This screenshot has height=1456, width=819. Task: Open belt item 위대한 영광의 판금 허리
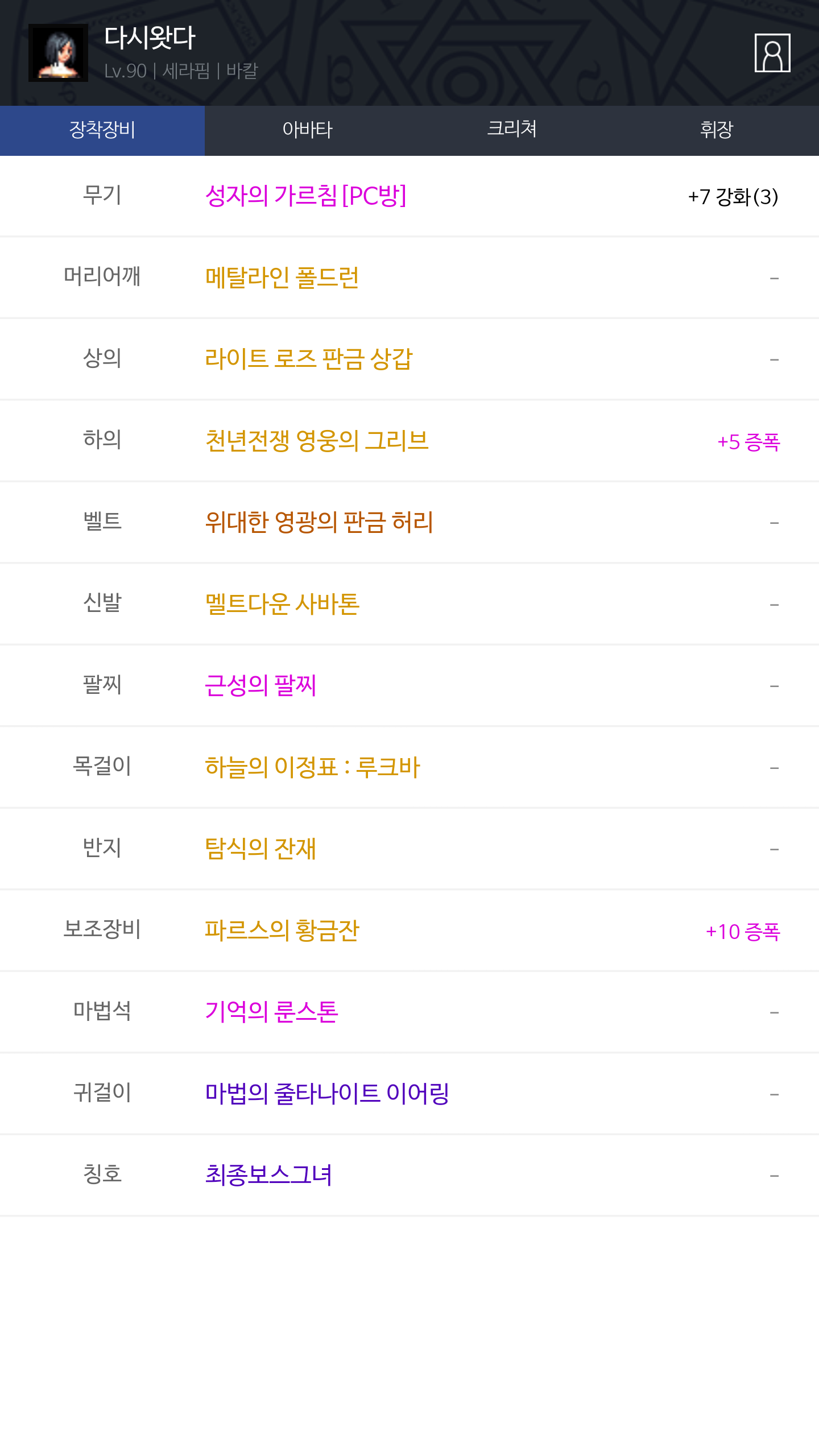click(319, 522)
